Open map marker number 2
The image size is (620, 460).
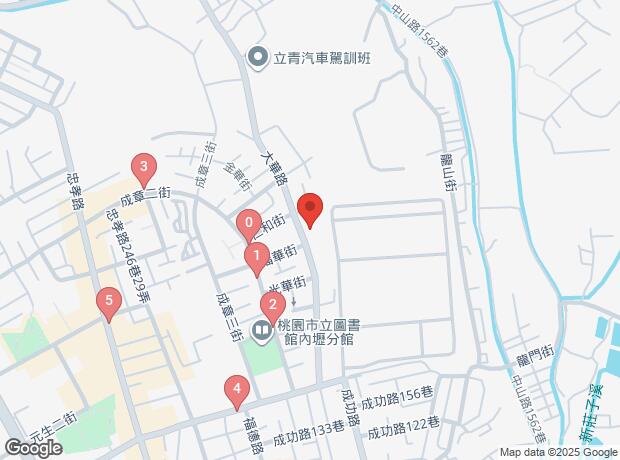pyautogui.click(x=273, y=307)
